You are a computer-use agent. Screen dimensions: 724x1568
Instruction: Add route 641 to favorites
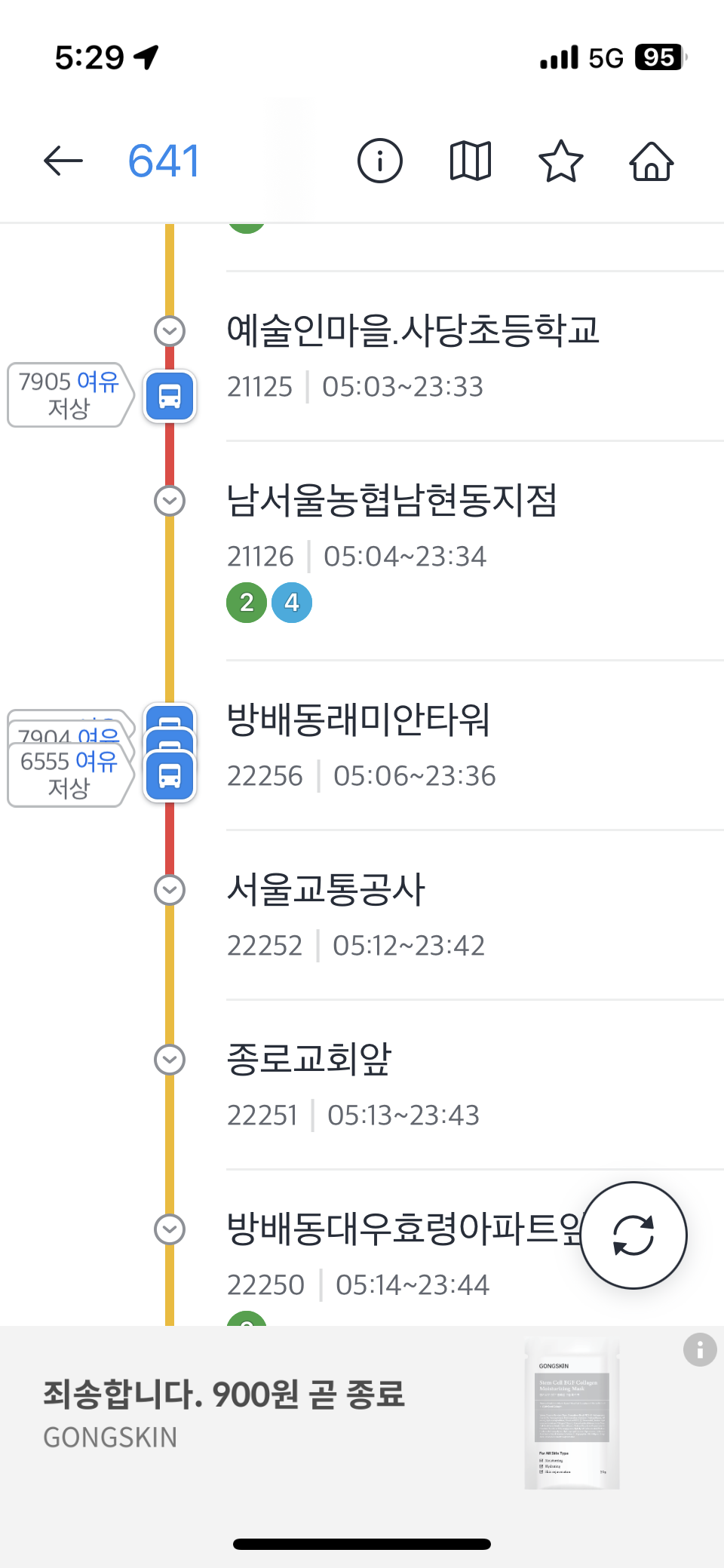[x=561, y=161]
